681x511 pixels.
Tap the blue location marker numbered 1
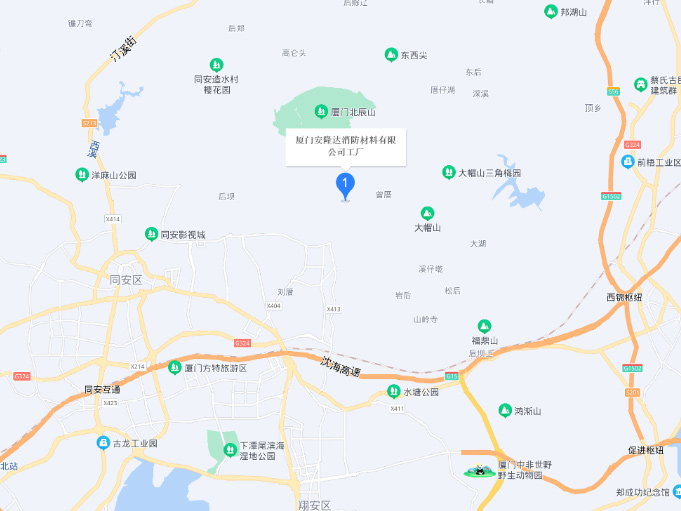[x=345, y=185]
